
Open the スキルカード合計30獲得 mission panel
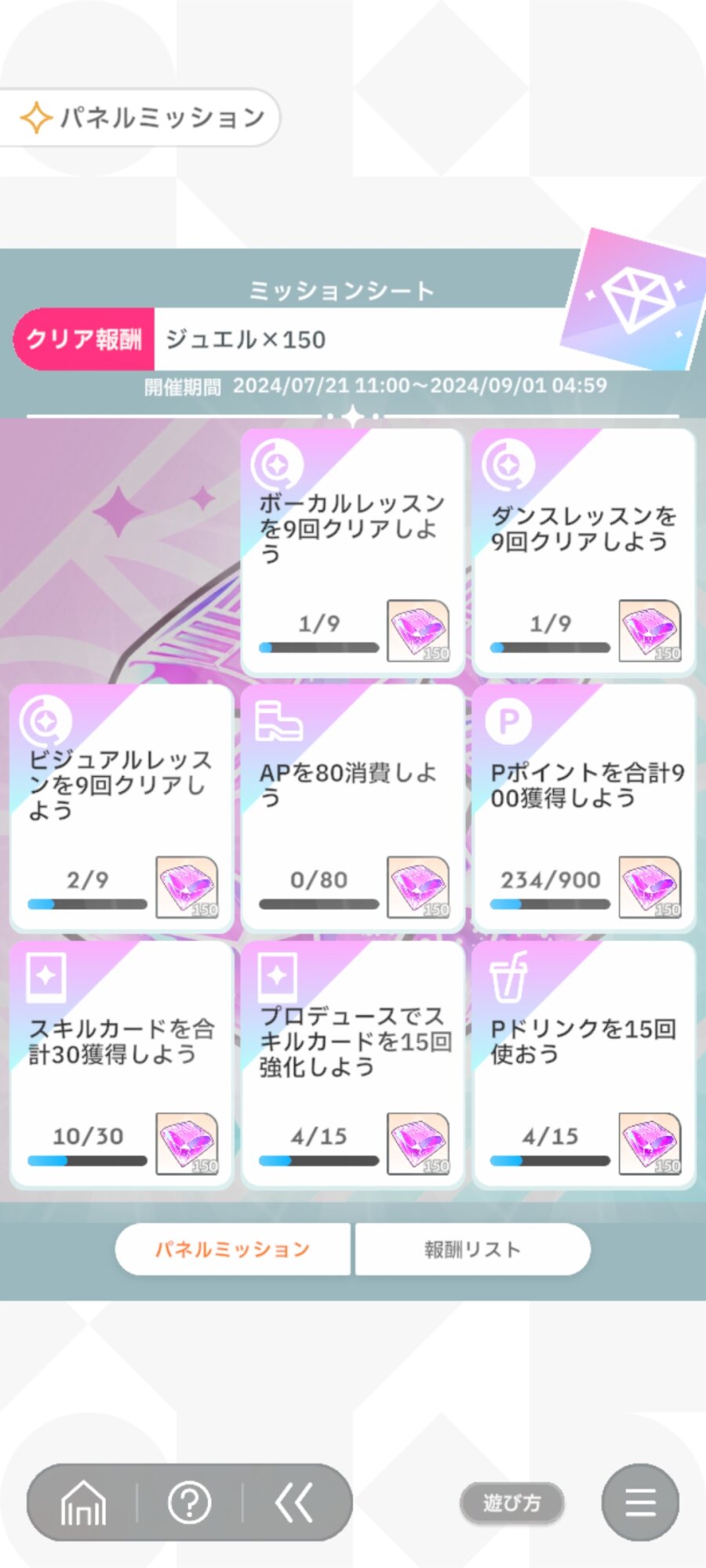coord(122,1065)
